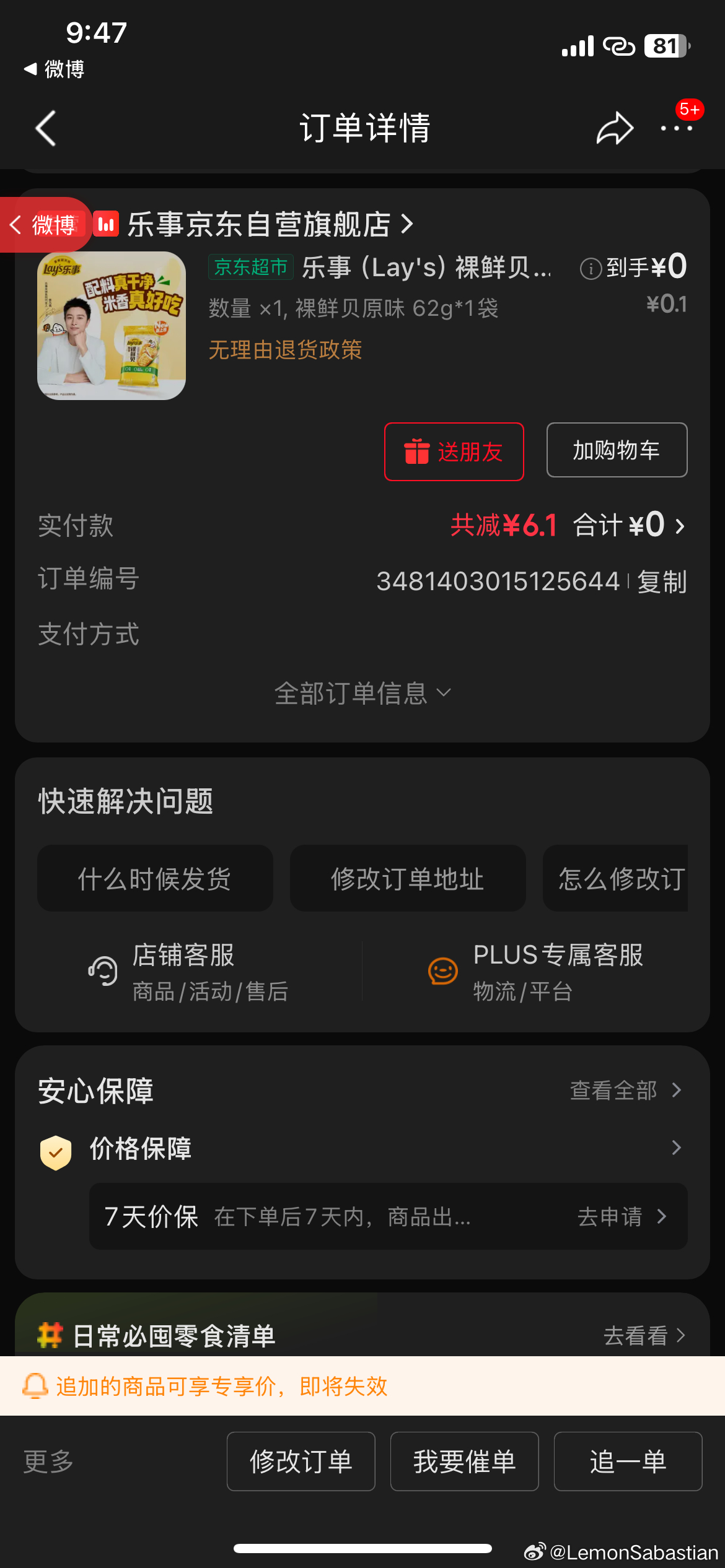Screen dimensions: 725x1568
Task: Copy the order number with 复制
Action: [662, 582]
